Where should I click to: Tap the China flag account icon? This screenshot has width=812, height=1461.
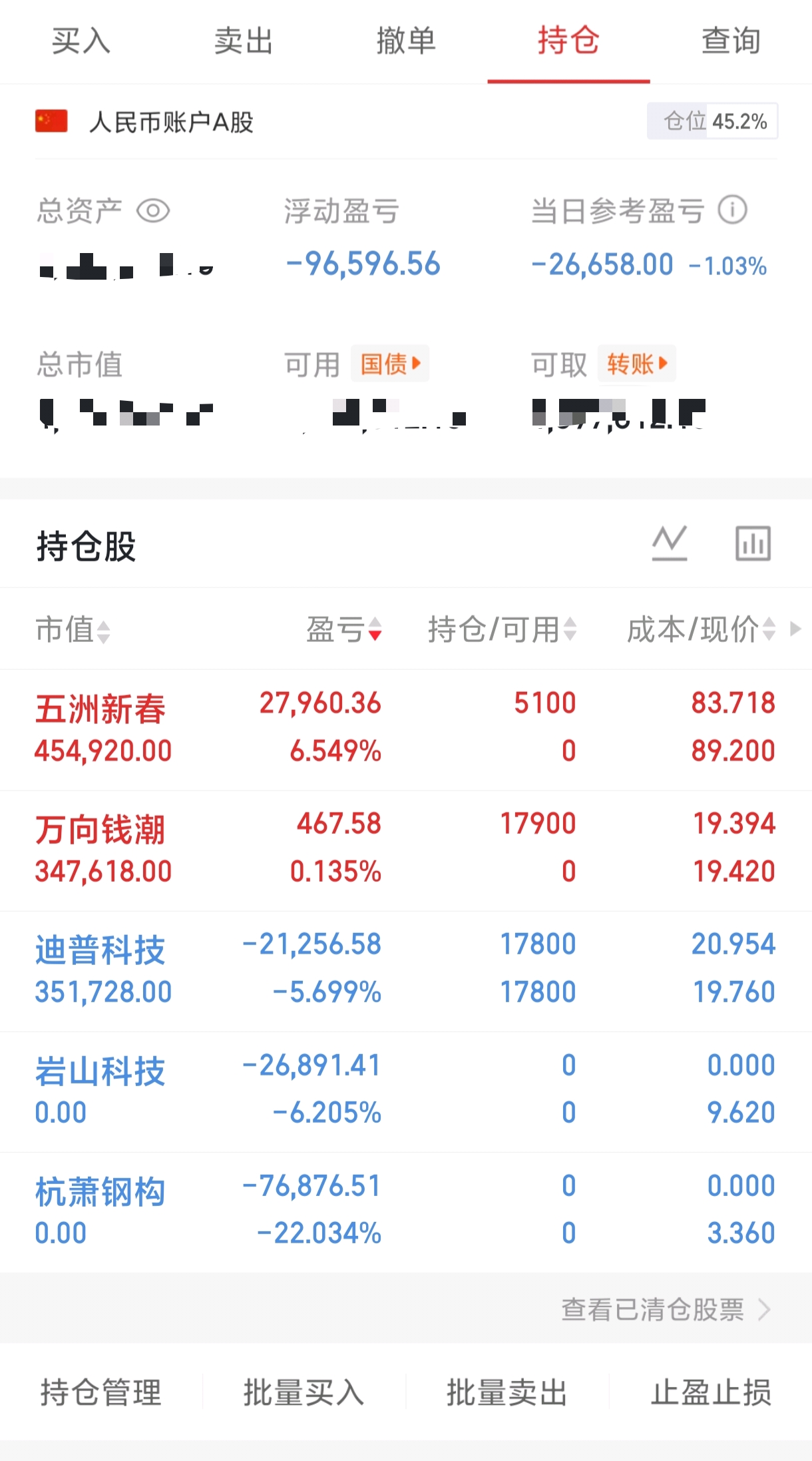point(50,122)
